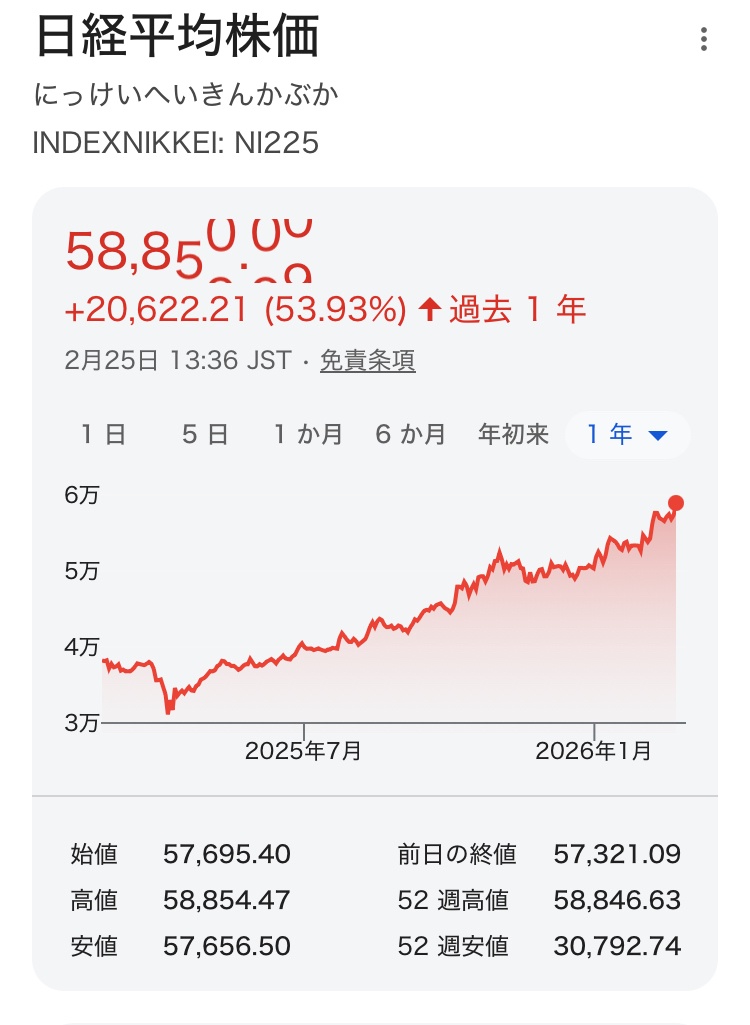Show 年初来 year-to-date chart
Image resolution: width=750 pixels, height=1025 pixels.
pyautogui.click(x=513, y=435)
